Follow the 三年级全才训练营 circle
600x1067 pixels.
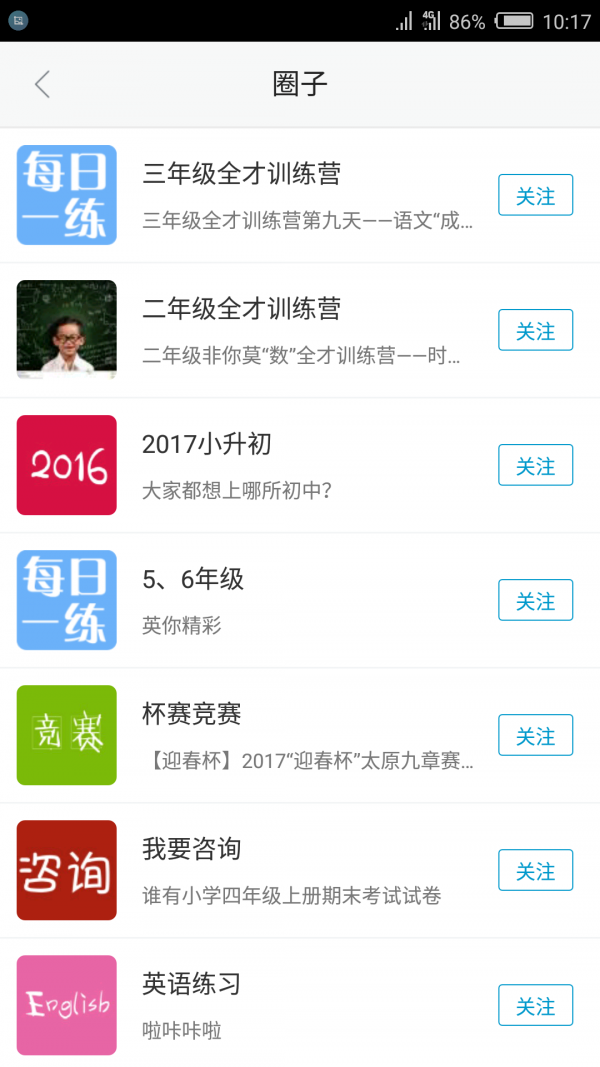[535, 195]
